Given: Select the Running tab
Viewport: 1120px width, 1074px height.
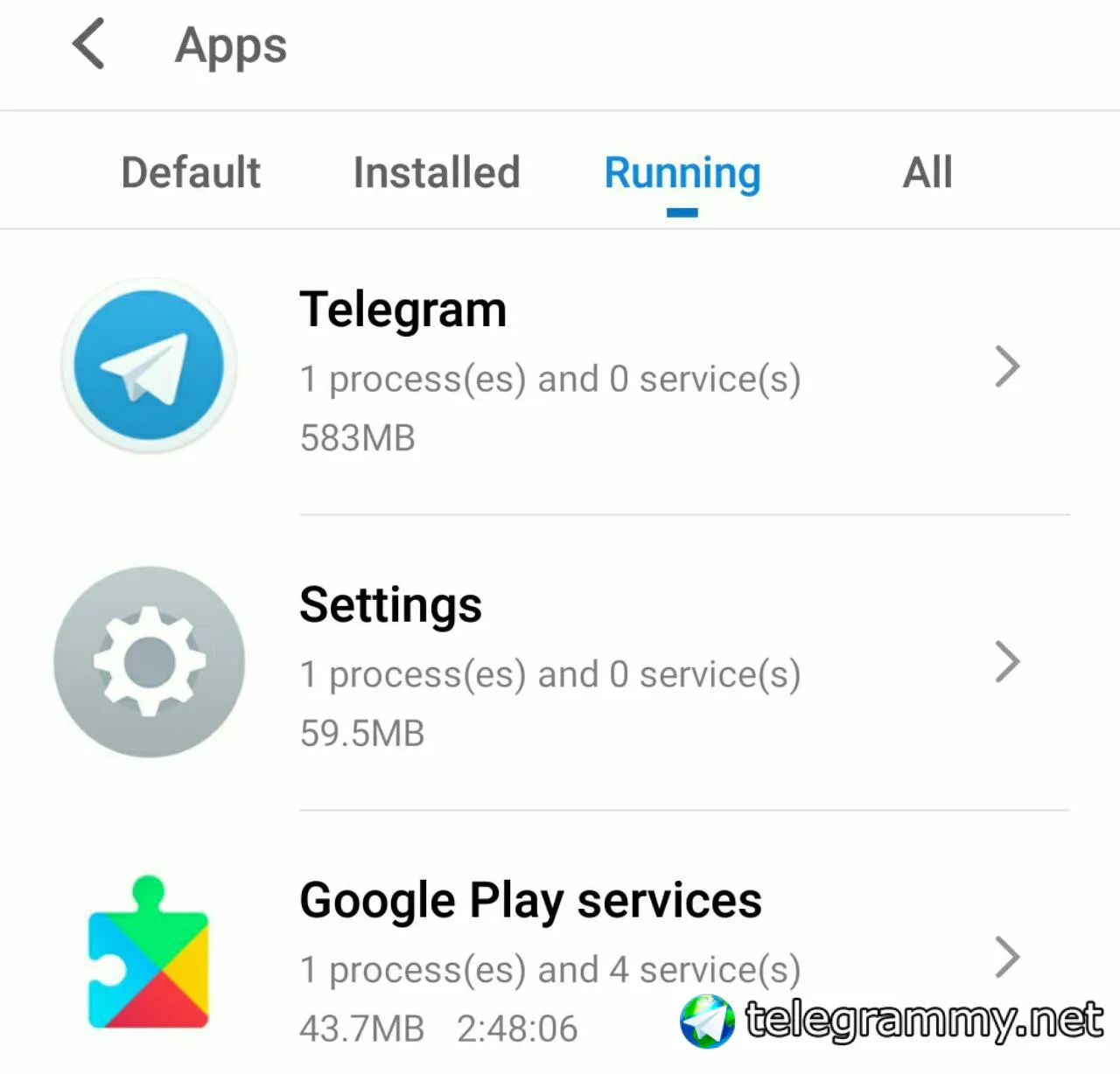Looking at the screenshot, I should [682, 172].
